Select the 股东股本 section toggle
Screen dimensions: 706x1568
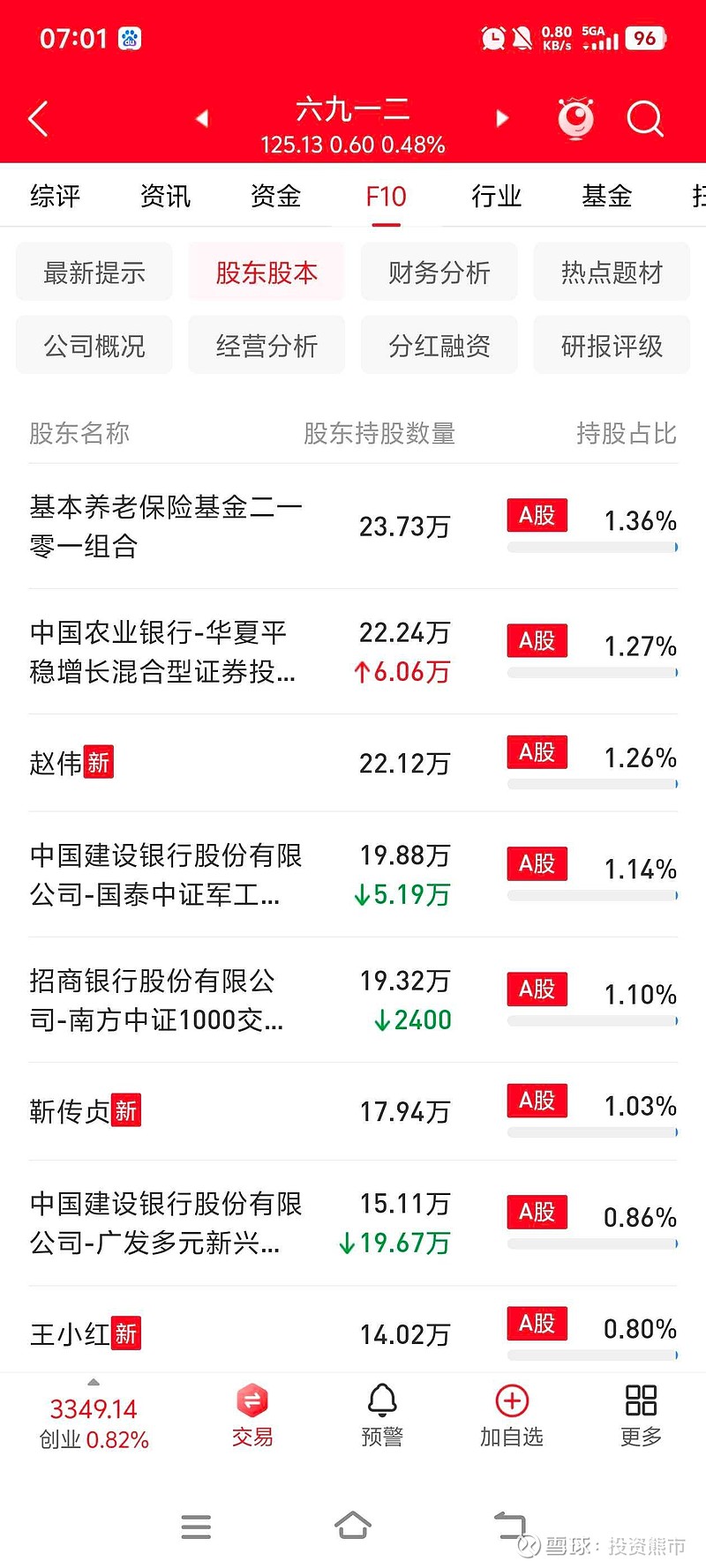tap(266, 272)
